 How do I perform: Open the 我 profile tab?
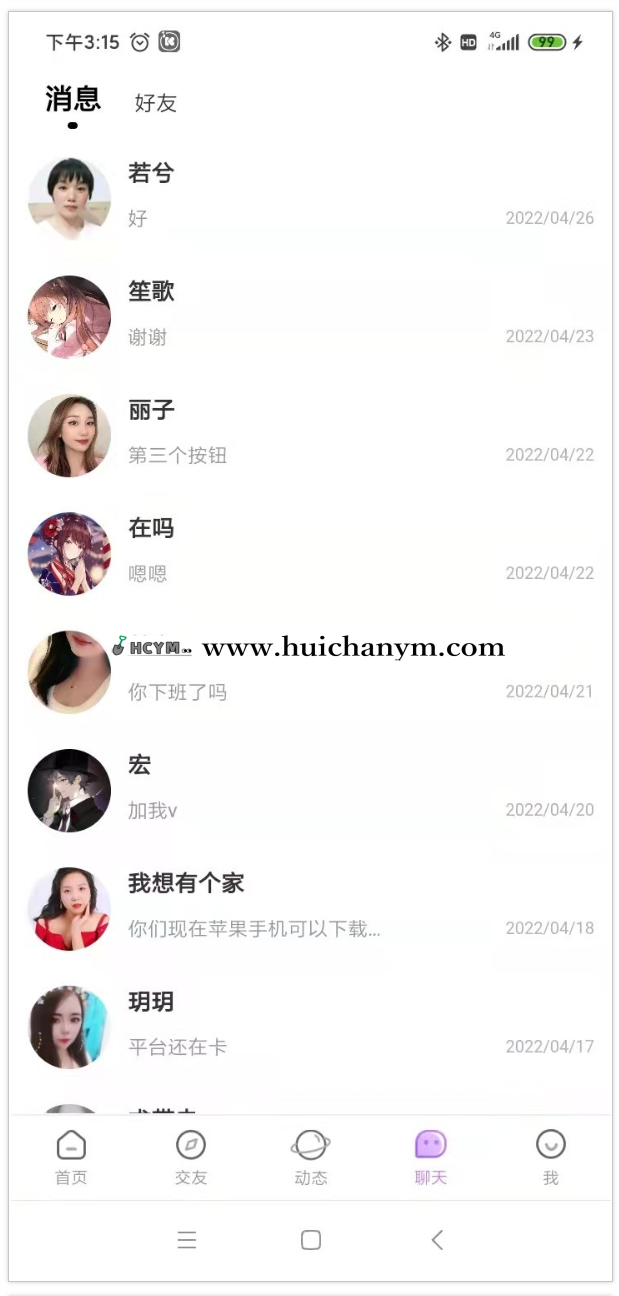point(550,1157)
